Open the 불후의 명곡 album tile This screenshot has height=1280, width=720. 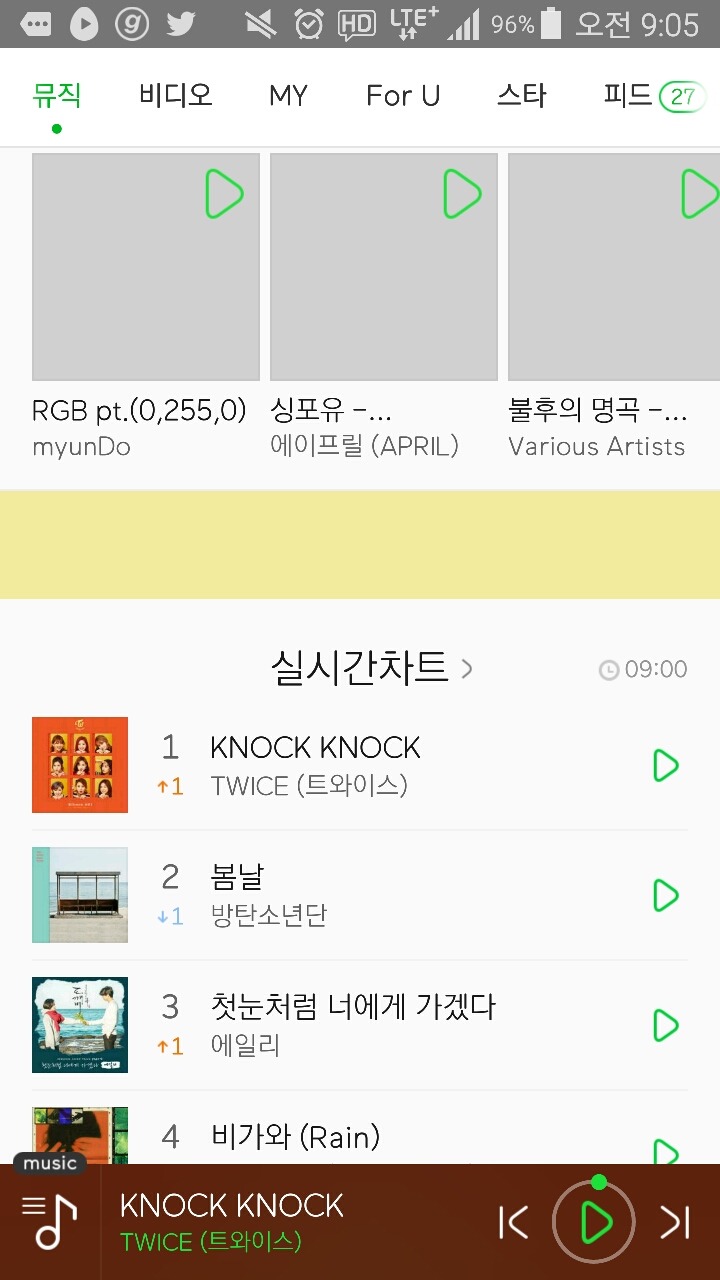[612, 267]
